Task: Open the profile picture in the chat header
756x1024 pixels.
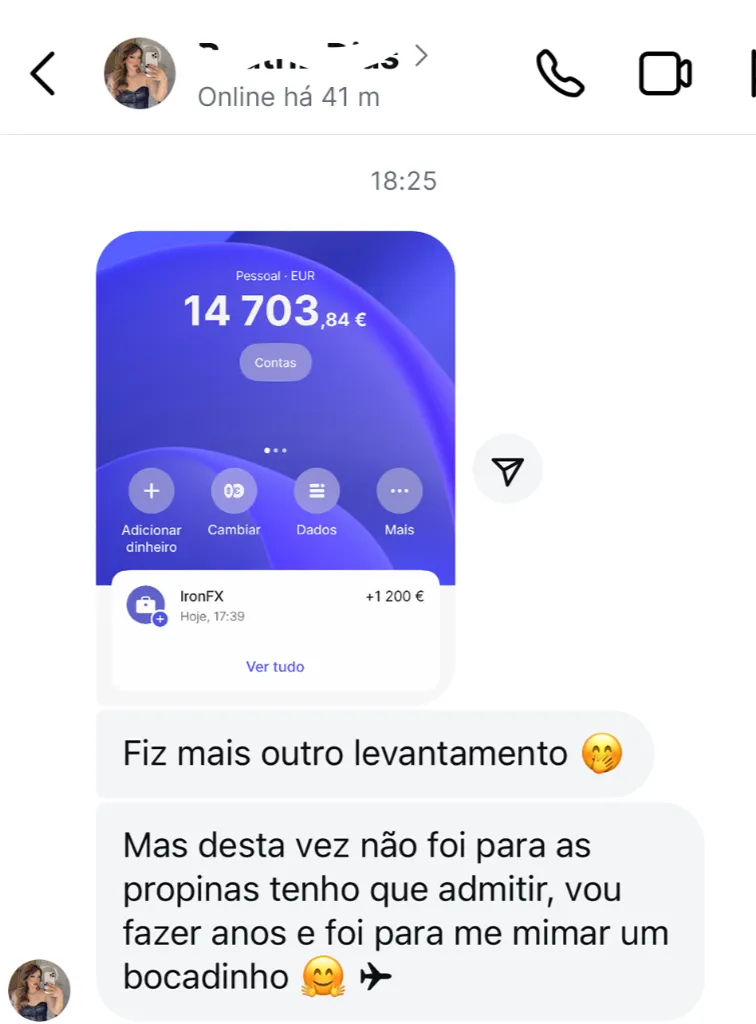Action: (x=139, y=72)
